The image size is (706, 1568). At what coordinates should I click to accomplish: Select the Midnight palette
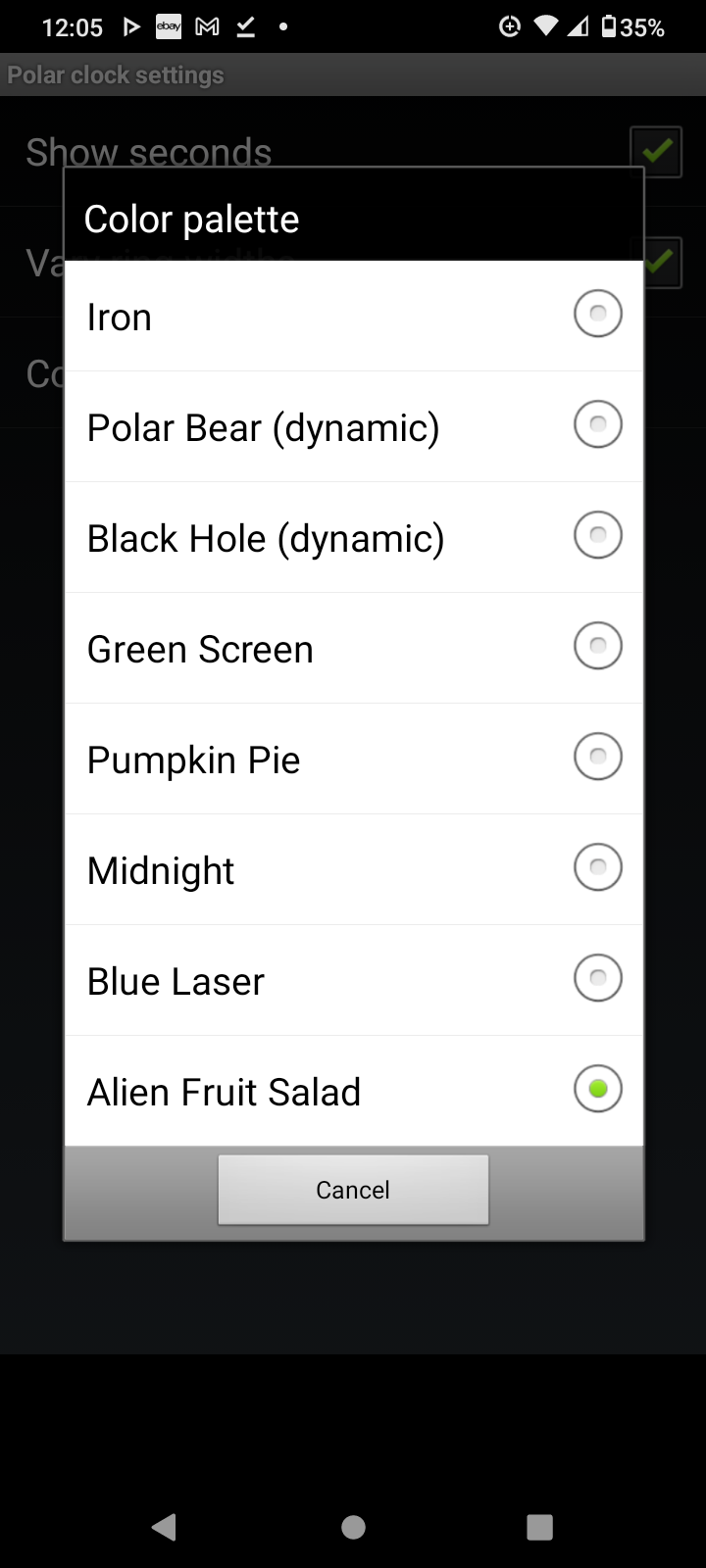coord(354,869)
